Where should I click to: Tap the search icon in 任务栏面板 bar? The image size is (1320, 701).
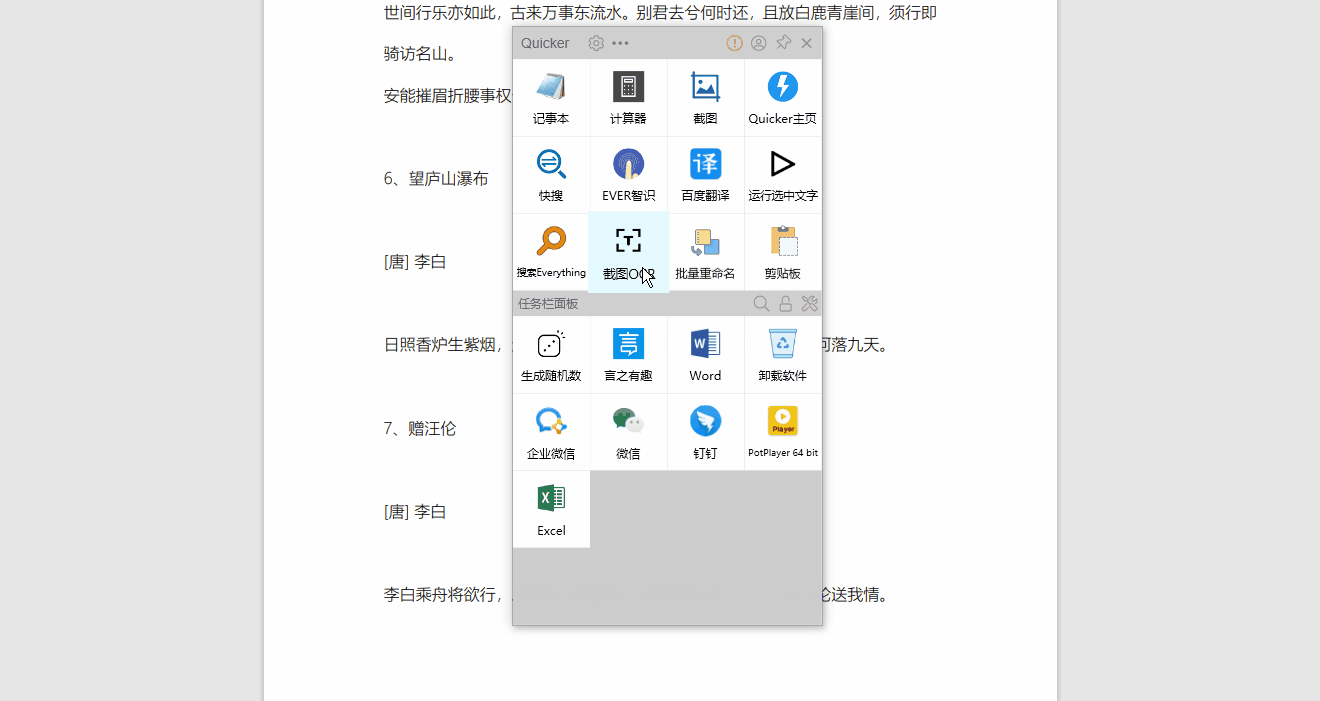tap(761, 304)
